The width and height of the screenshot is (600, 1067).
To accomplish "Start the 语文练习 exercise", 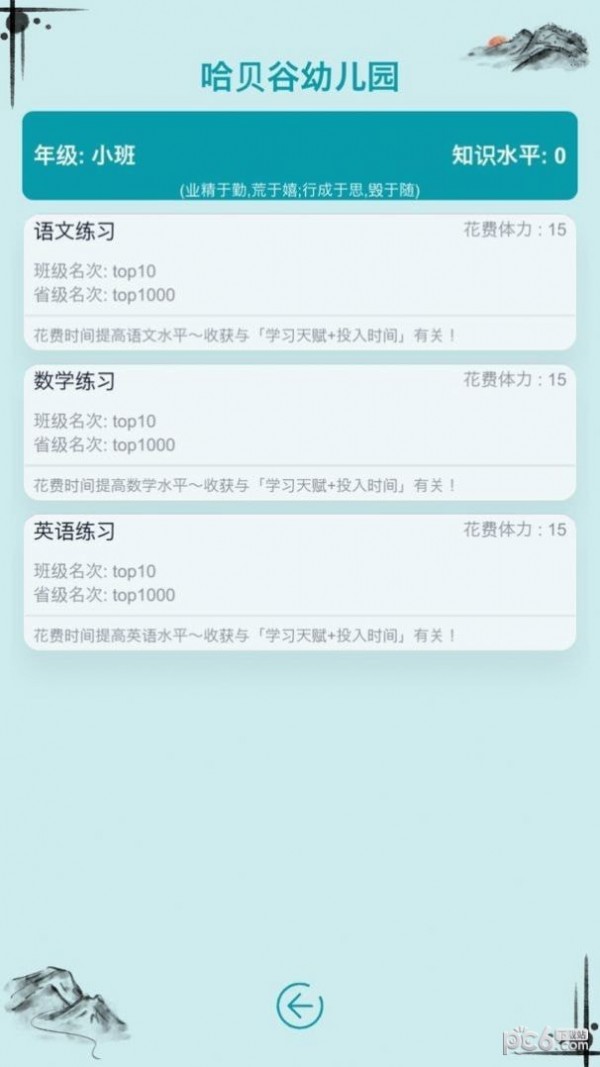I will point(299,282).
